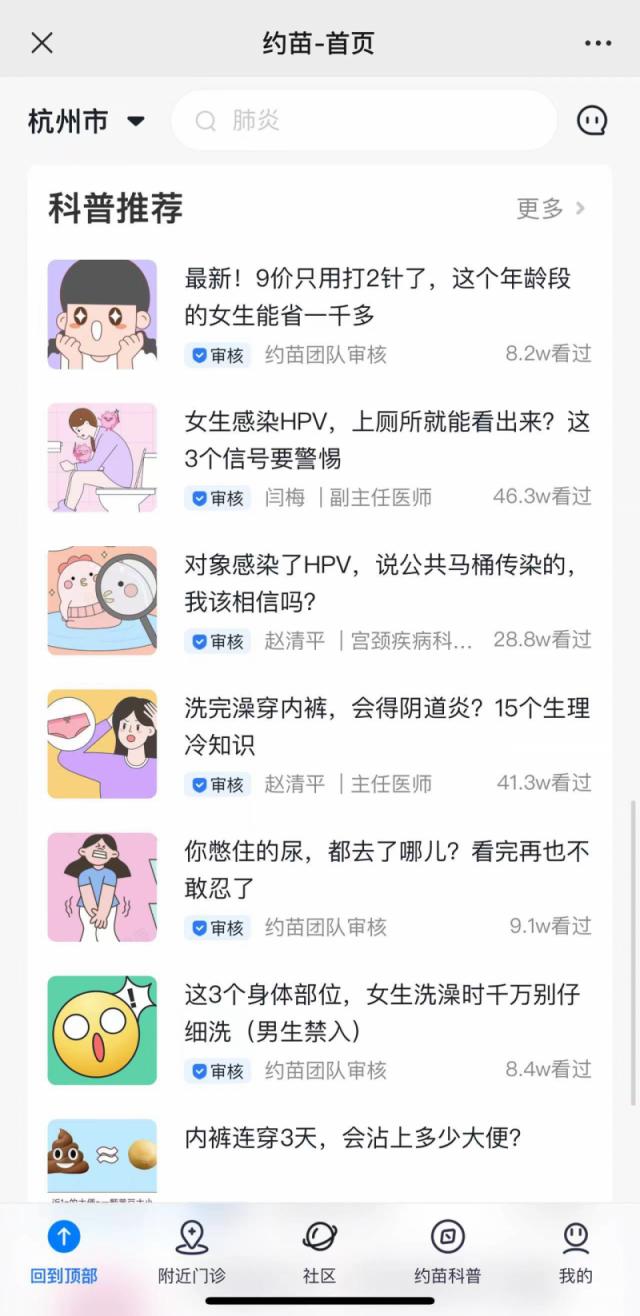
Task: Open the 对象感染了HPV公共马桶 article
Action: tap(380, 583)
